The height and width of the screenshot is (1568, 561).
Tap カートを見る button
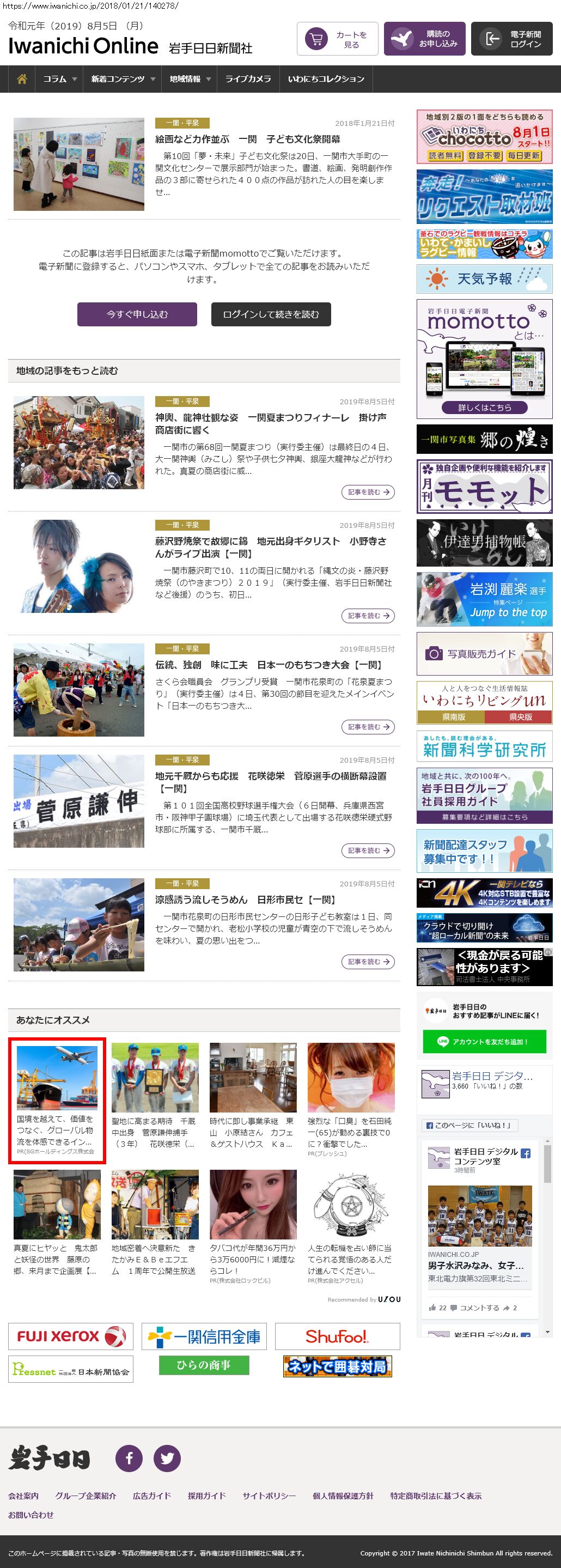[338, 39]
